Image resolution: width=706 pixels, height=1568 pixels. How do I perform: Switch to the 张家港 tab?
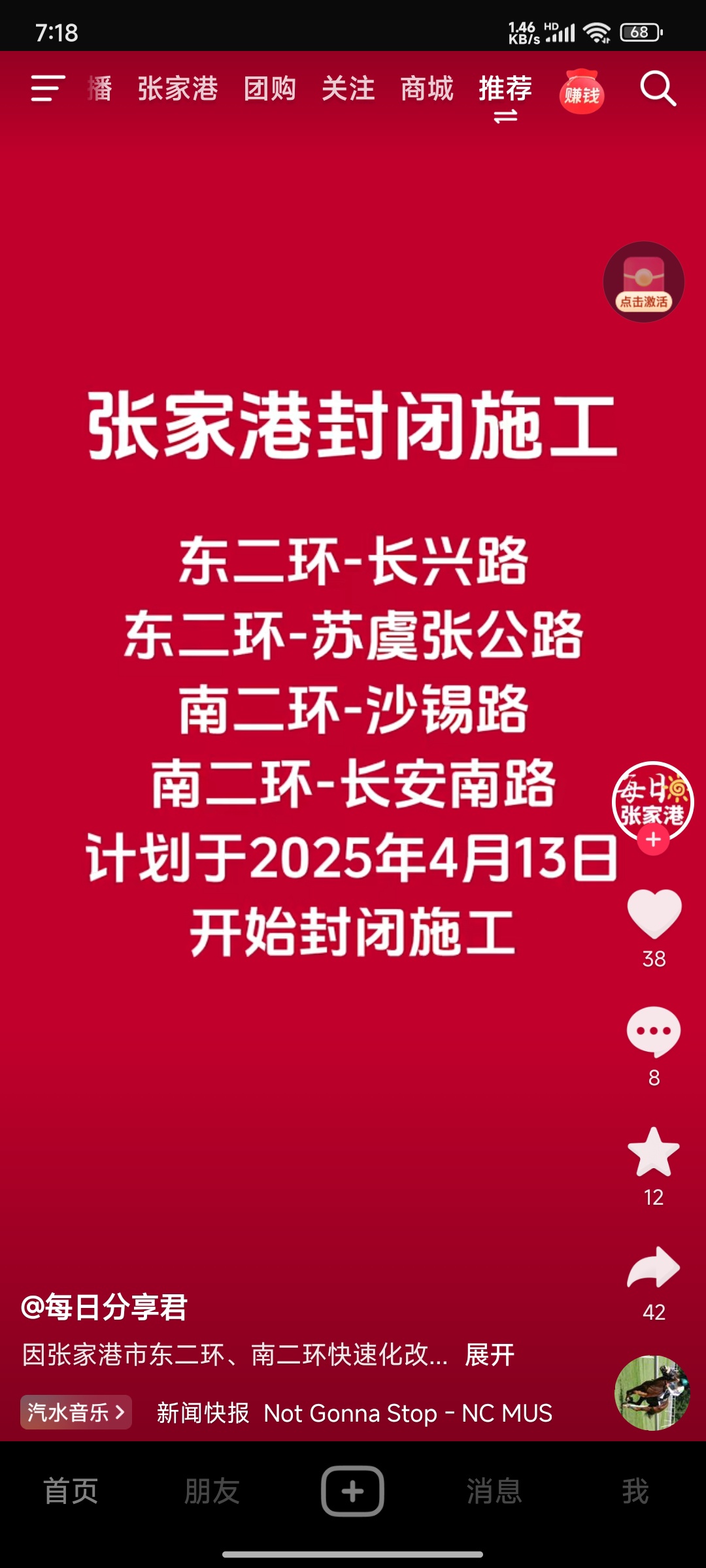click(177, 89)
